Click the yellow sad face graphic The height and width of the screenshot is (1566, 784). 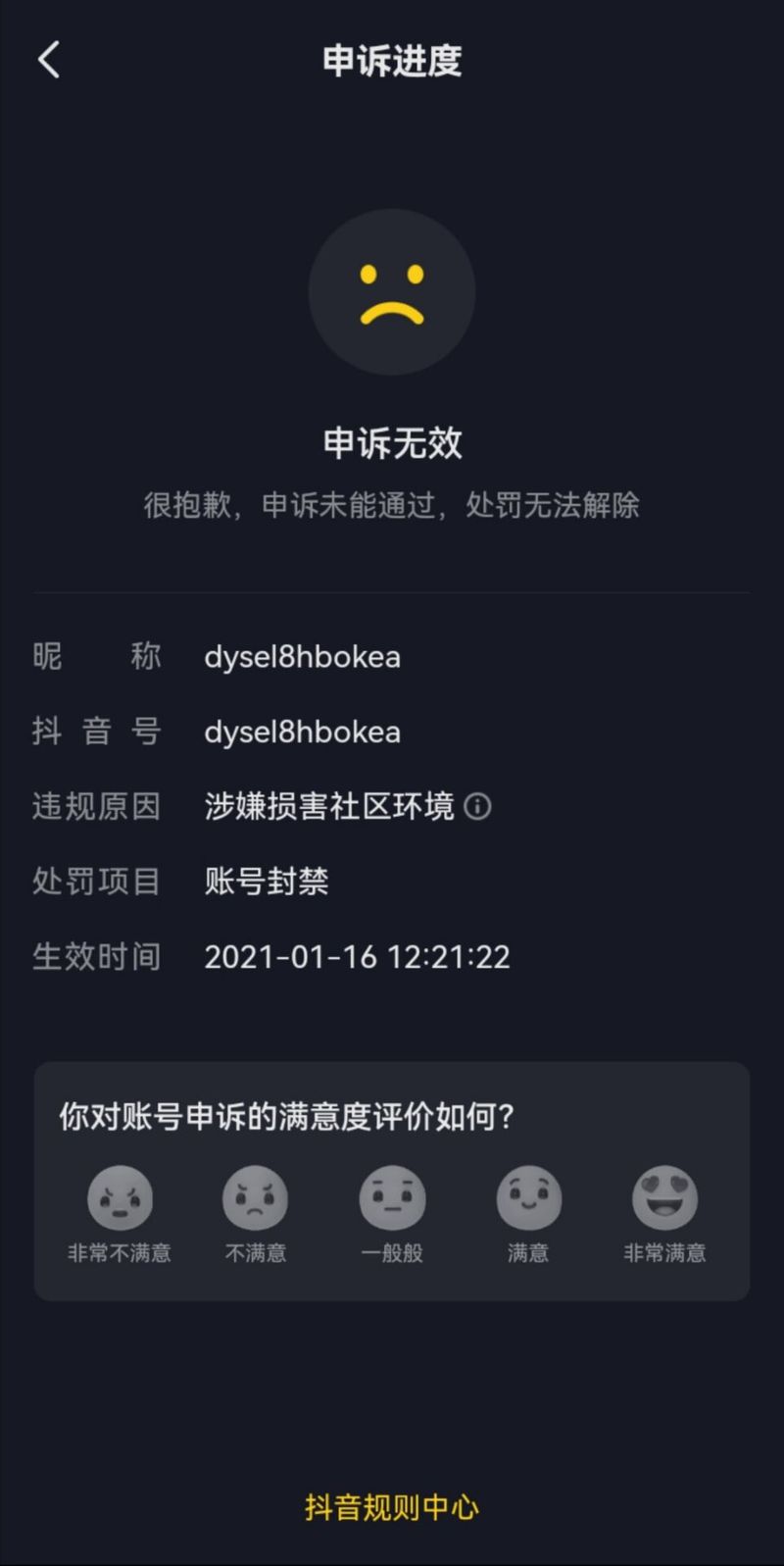tap(392, 292)
